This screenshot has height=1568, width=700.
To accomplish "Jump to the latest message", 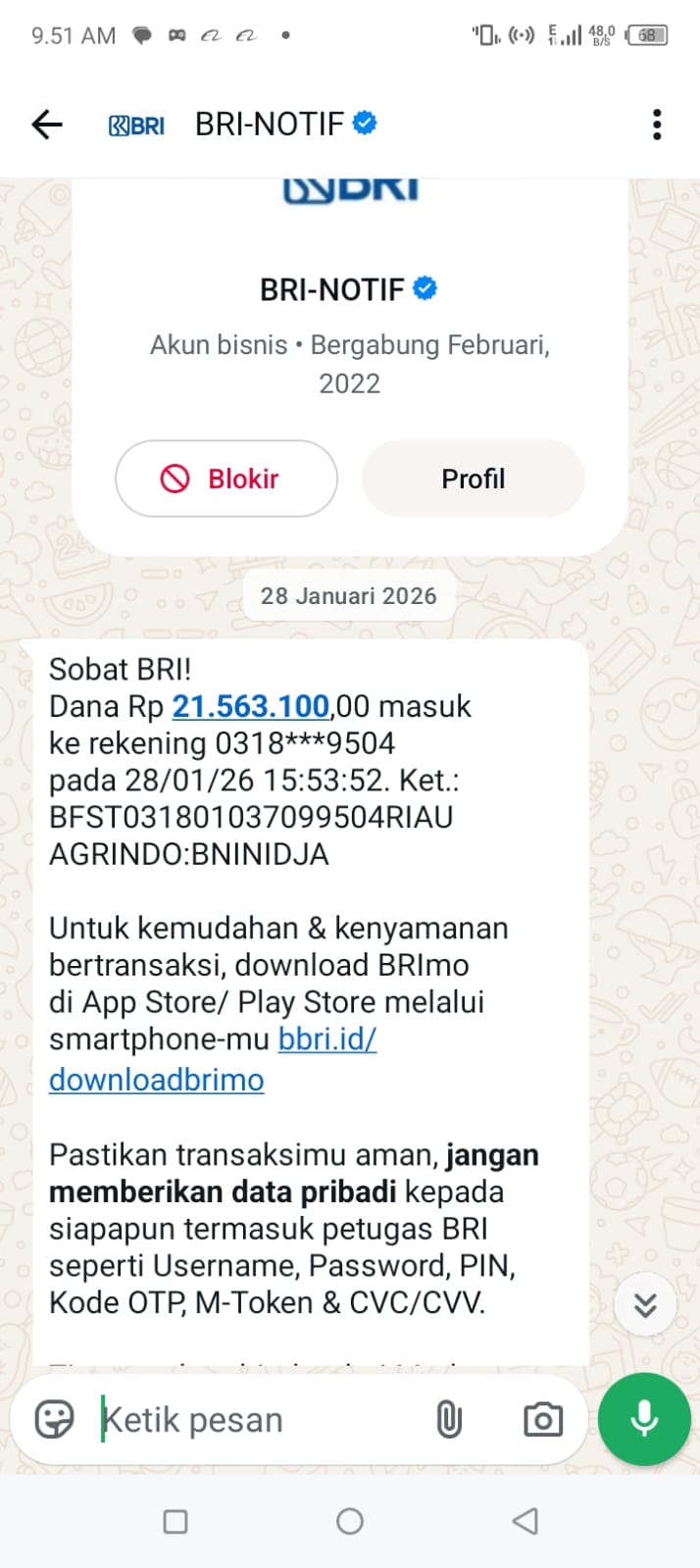I will (x=644, y=1304).
